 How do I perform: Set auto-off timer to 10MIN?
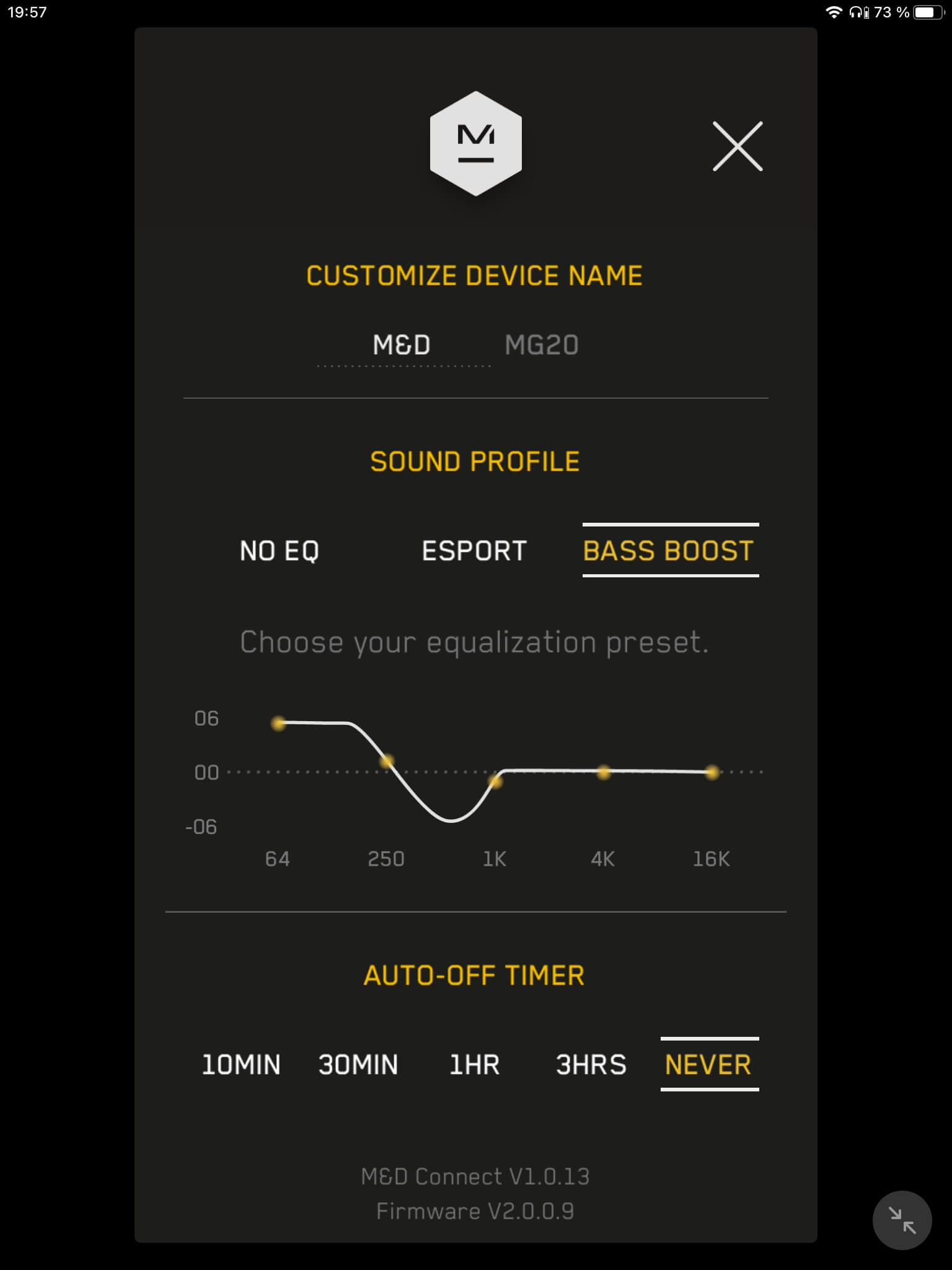pyautogui.click(x=241, y=1065)
